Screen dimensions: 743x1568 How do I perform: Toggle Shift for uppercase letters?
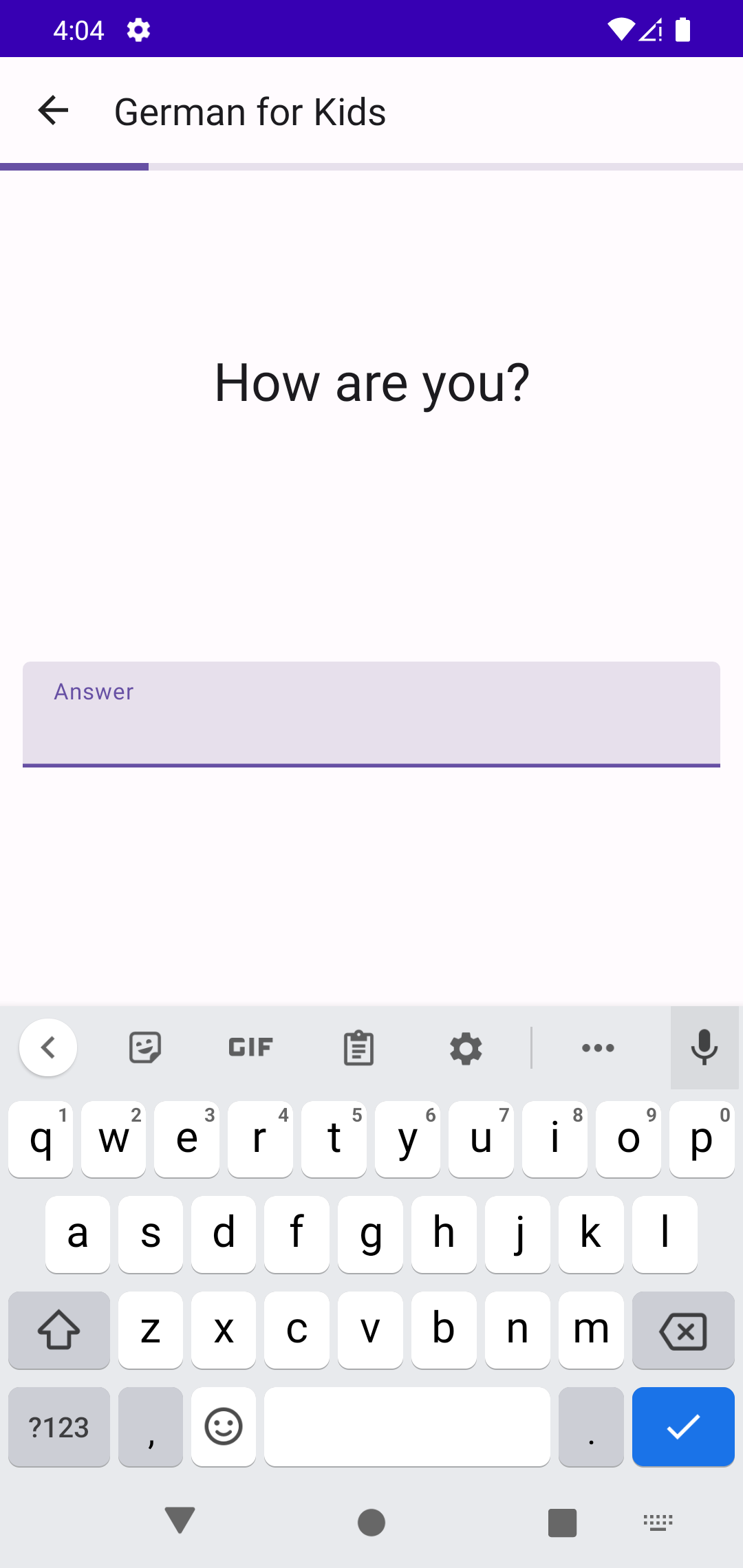pyautogui.click(x=58, y=1330)
